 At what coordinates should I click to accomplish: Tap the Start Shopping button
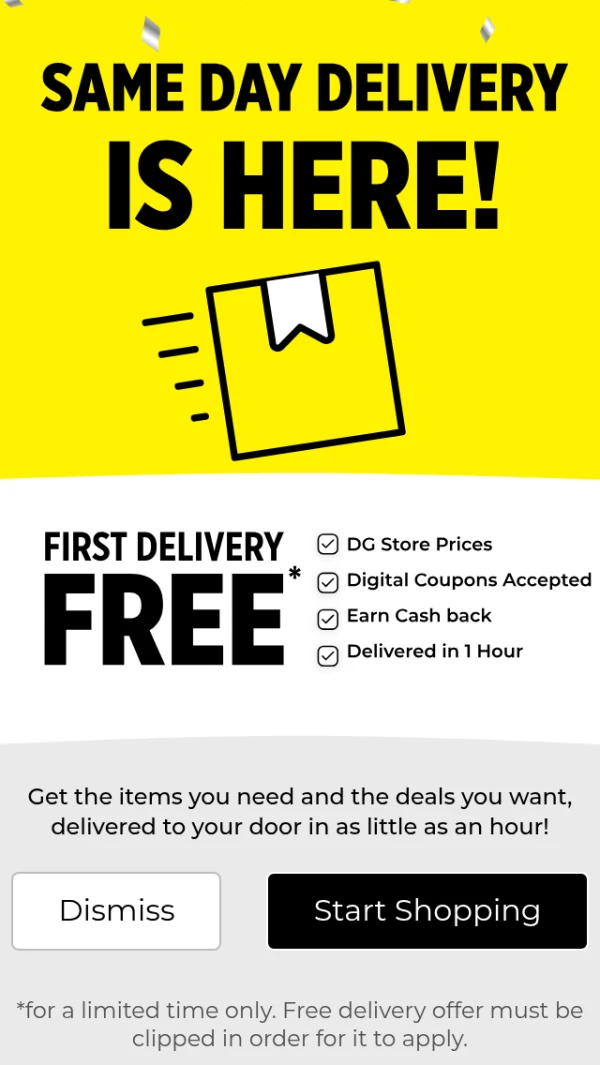(x=427, y=910)
